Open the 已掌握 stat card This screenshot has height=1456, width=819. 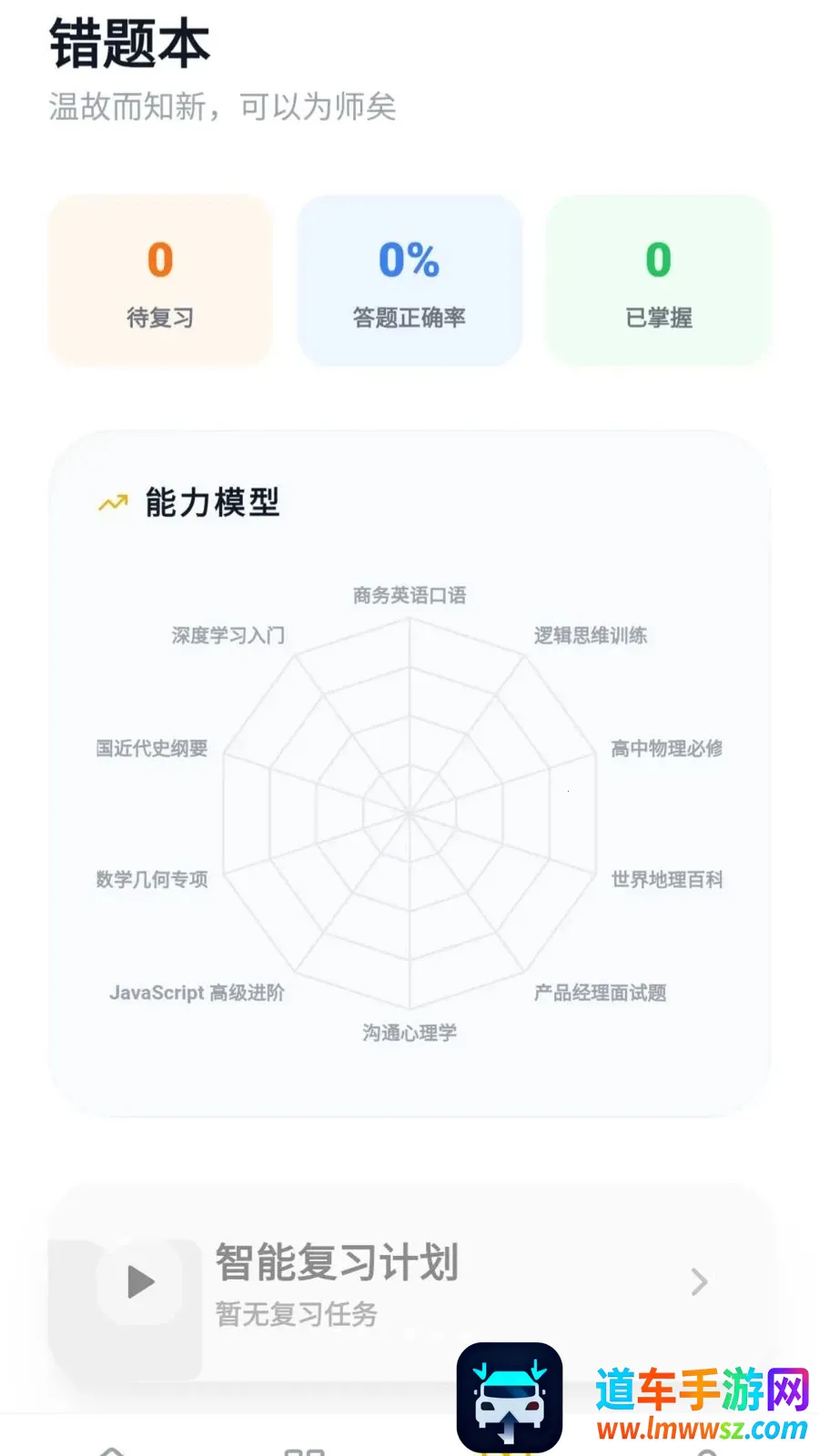(659, 280)
